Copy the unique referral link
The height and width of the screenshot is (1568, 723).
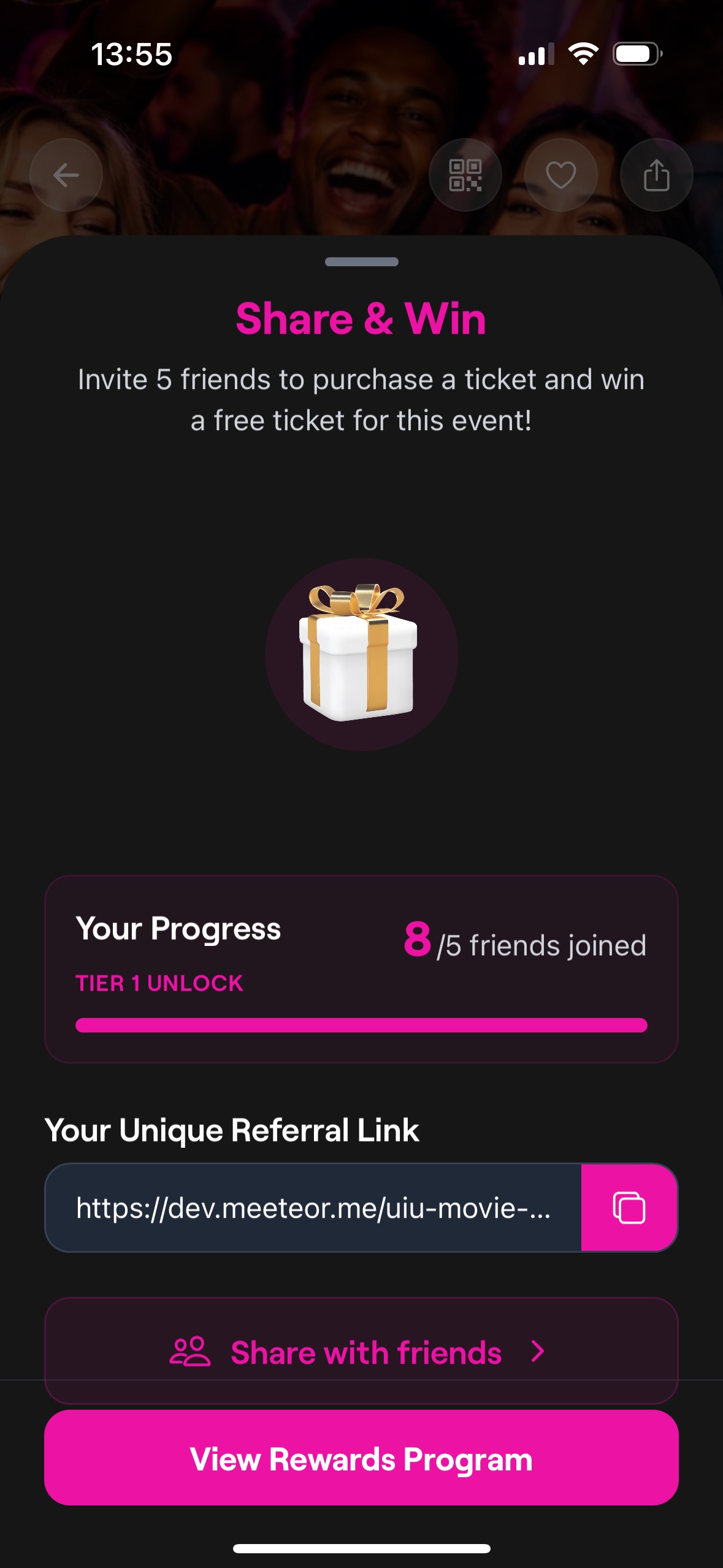click(629, 1207)
